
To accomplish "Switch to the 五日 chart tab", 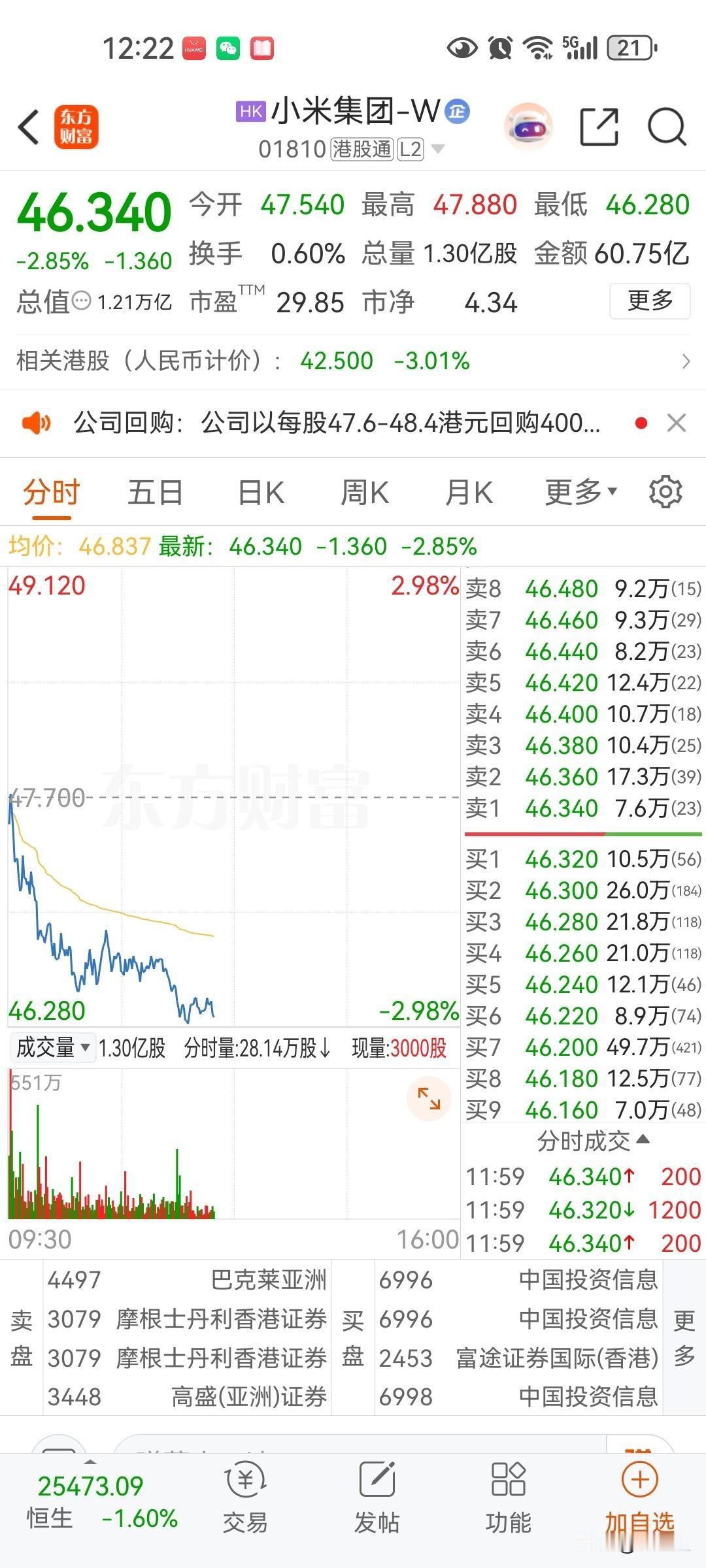I will tap(155, 493).
